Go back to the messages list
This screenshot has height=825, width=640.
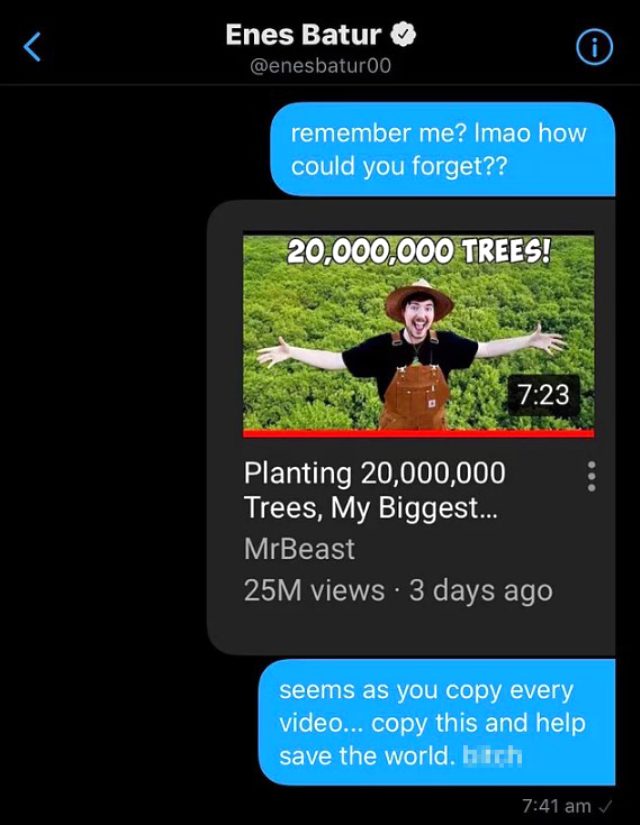33,46
